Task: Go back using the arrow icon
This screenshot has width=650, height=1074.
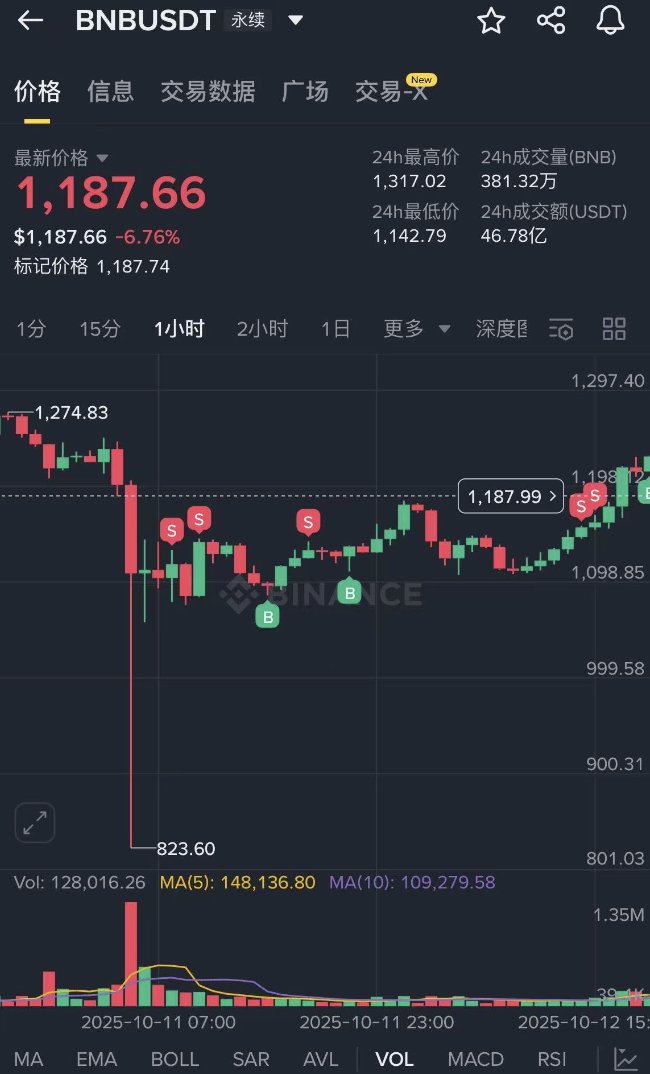Action: point(31,20)
